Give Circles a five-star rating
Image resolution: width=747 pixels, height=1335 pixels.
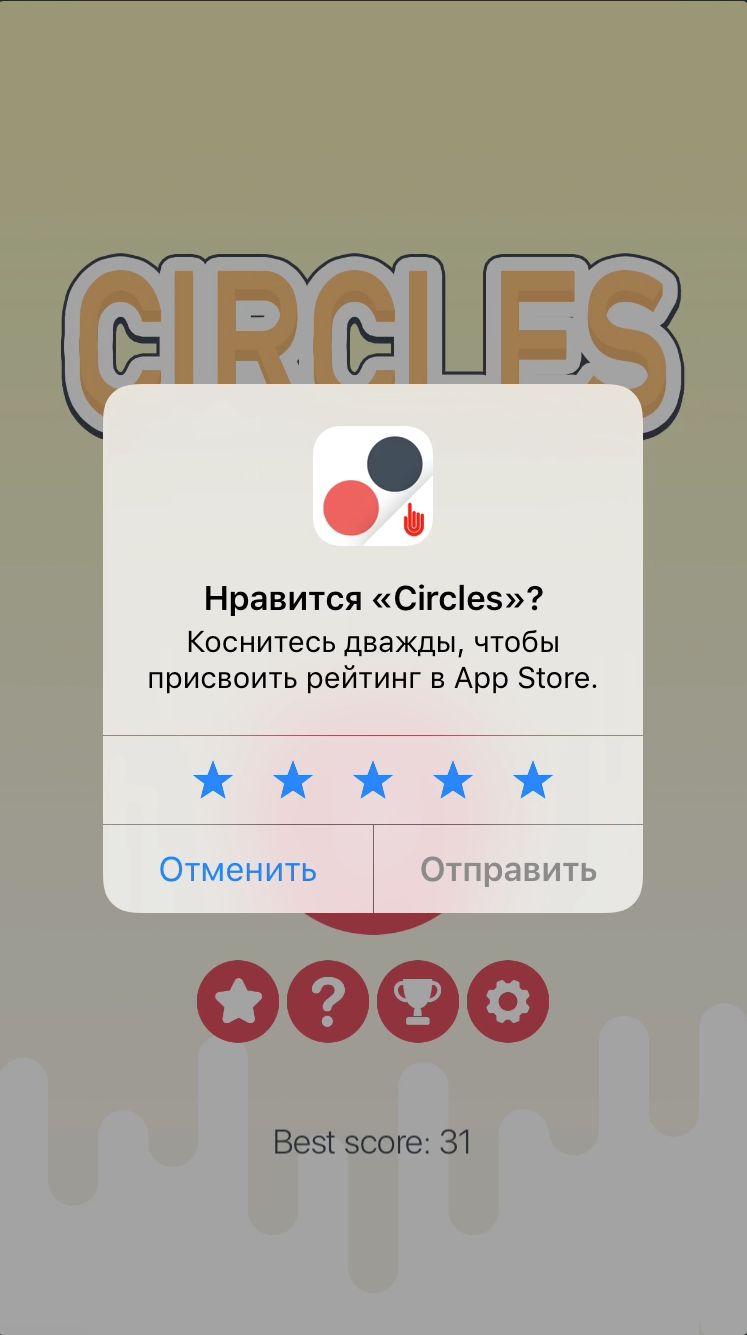[533, 780]
